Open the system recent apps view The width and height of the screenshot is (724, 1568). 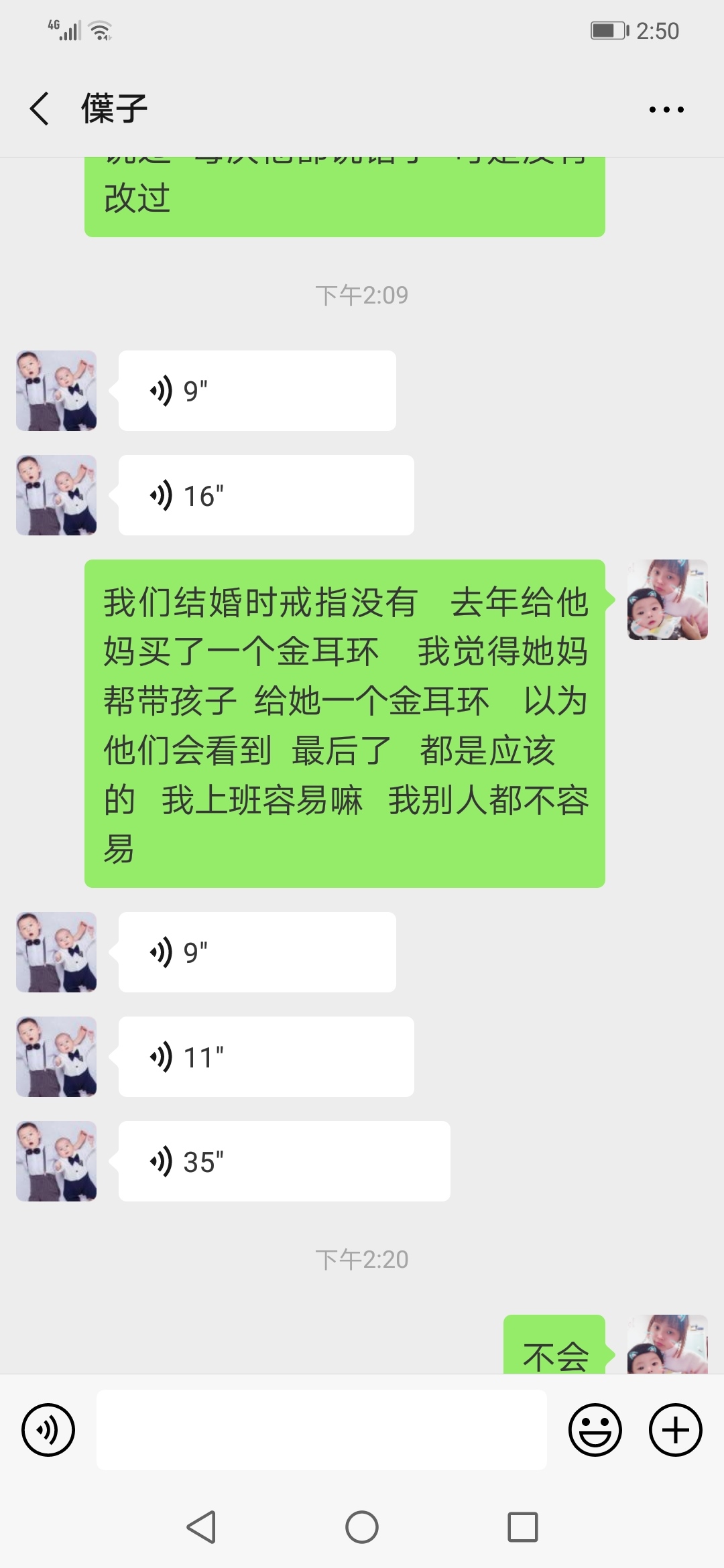coord(523,1528)
